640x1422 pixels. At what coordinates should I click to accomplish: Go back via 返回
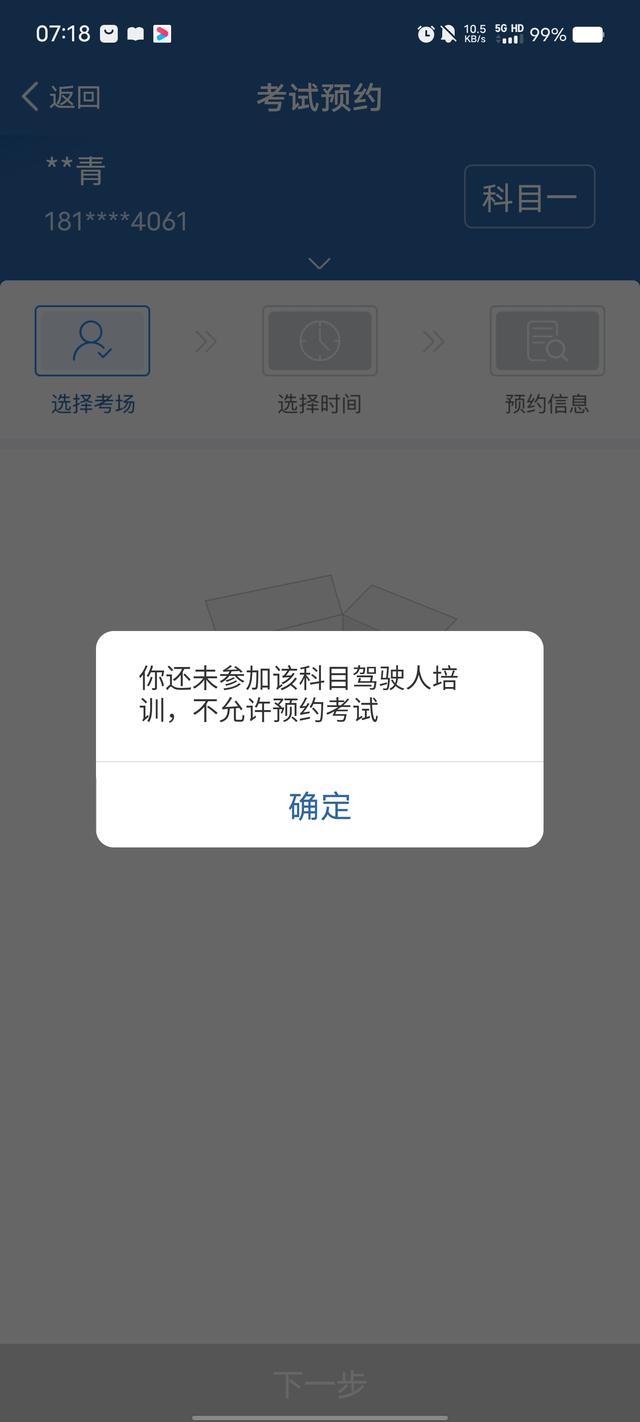61,97
